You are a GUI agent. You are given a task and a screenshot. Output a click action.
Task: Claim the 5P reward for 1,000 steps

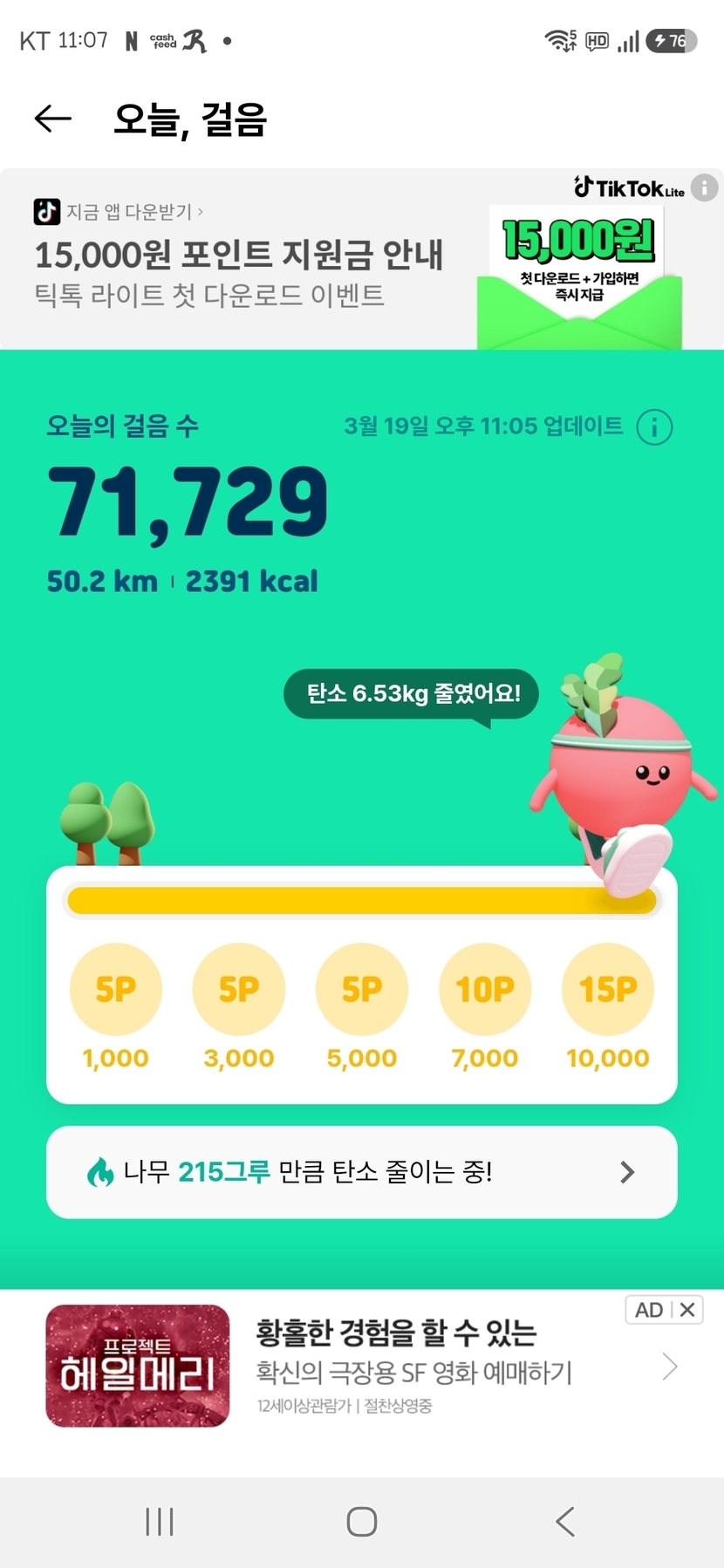tap(115, 989)
